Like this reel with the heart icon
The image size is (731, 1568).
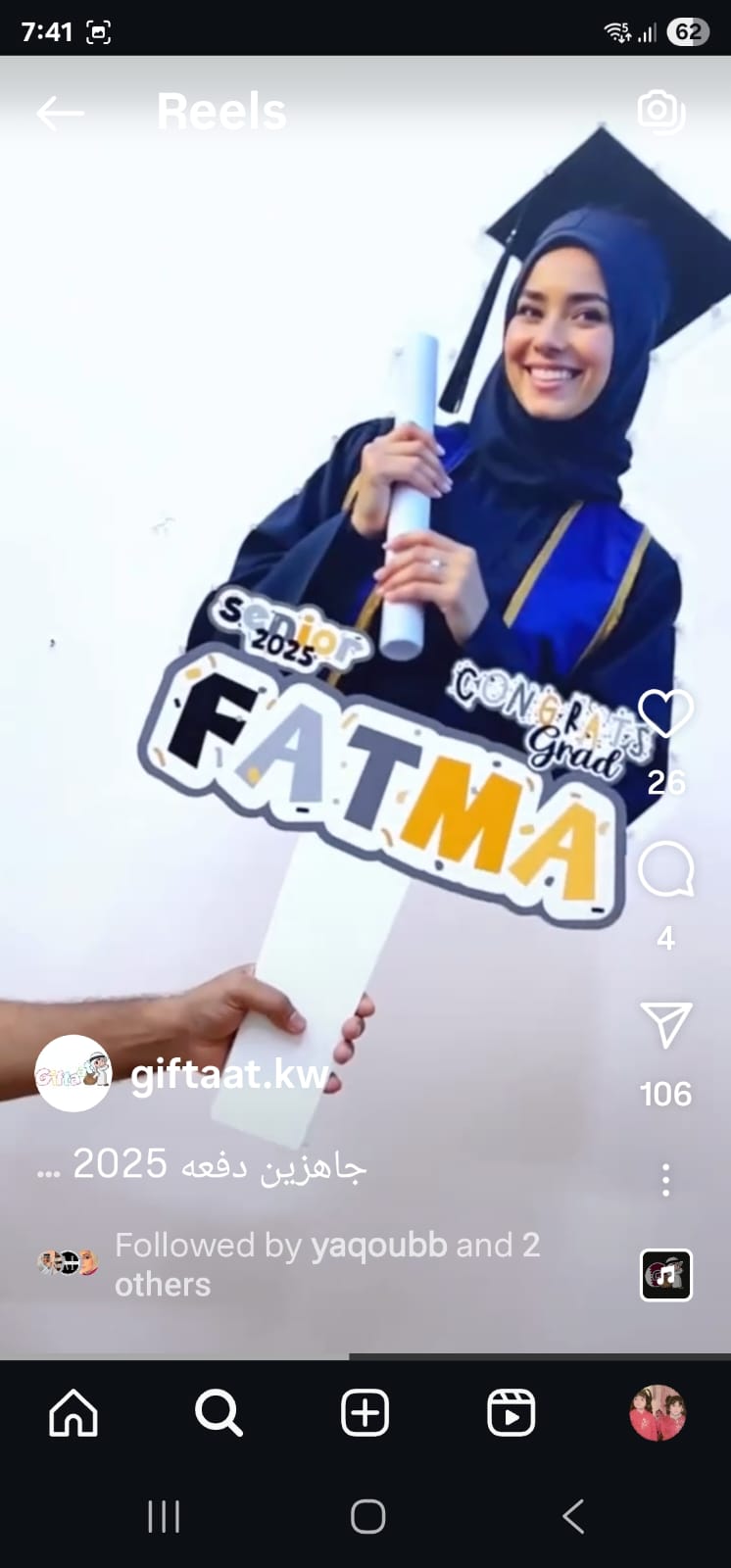(x=666, y=713)
